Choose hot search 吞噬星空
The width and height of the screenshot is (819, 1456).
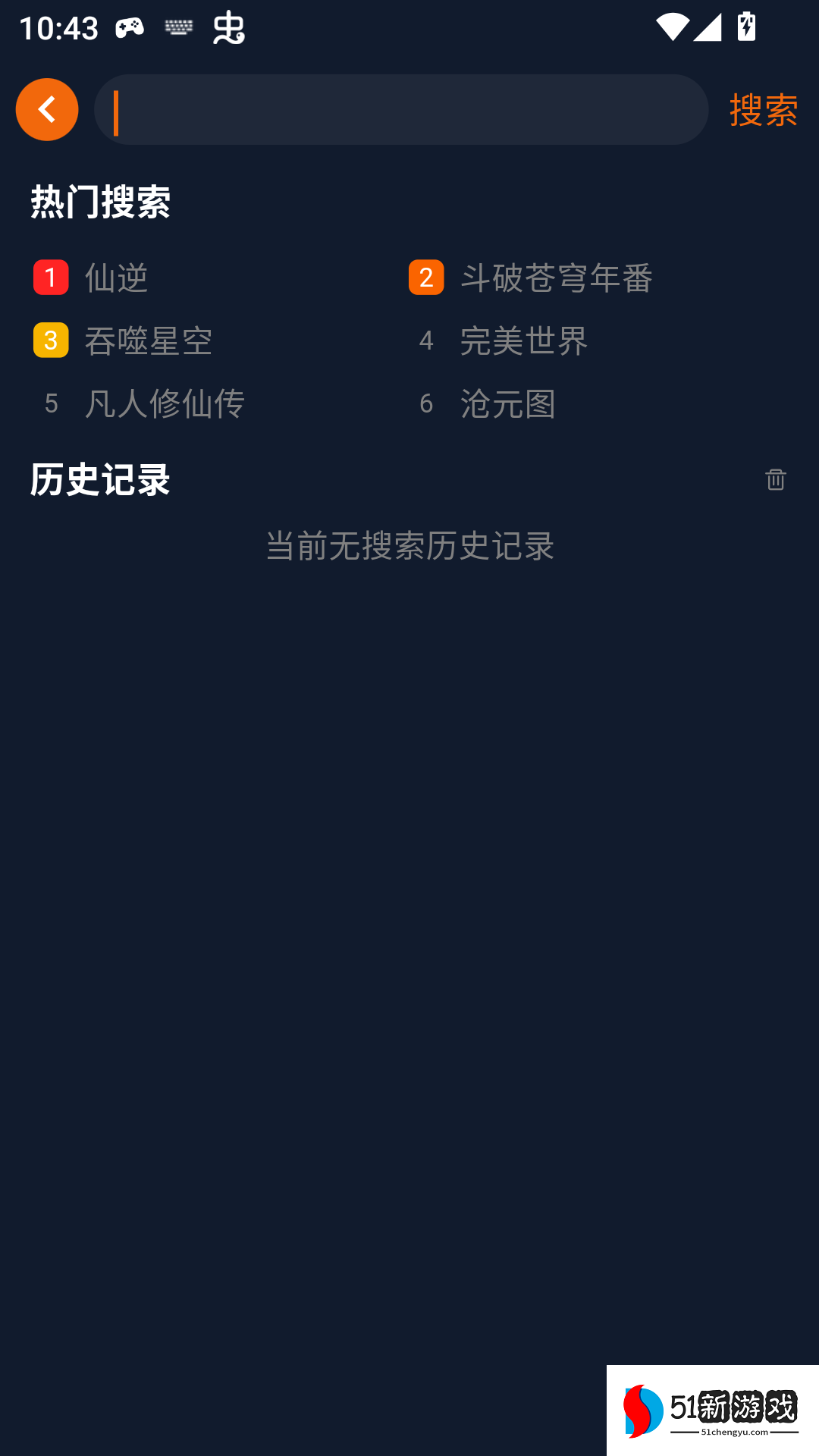148,341
